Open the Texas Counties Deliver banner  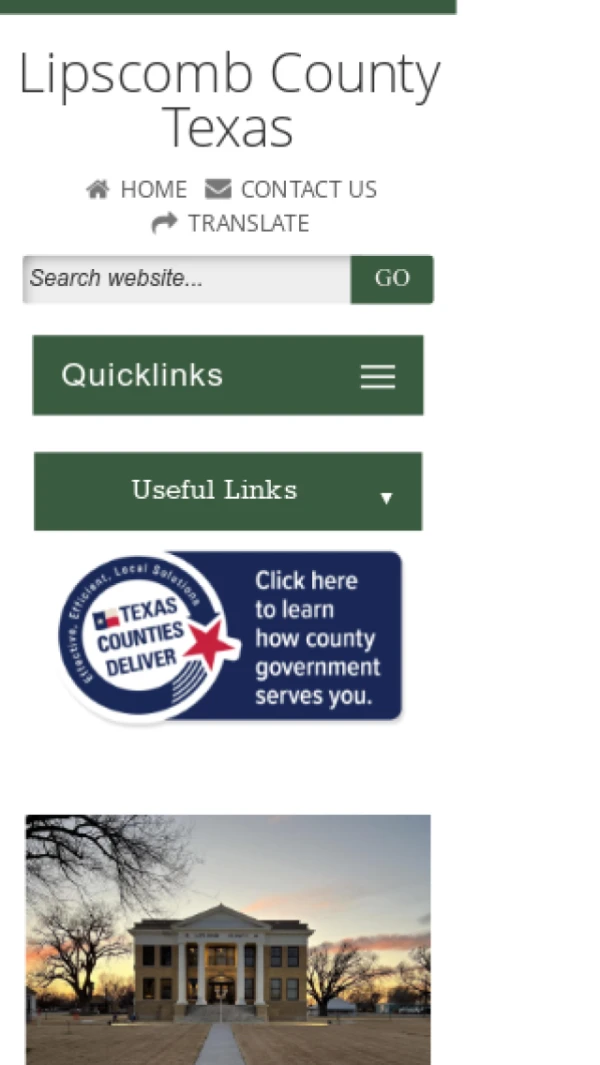coord(230,637)
